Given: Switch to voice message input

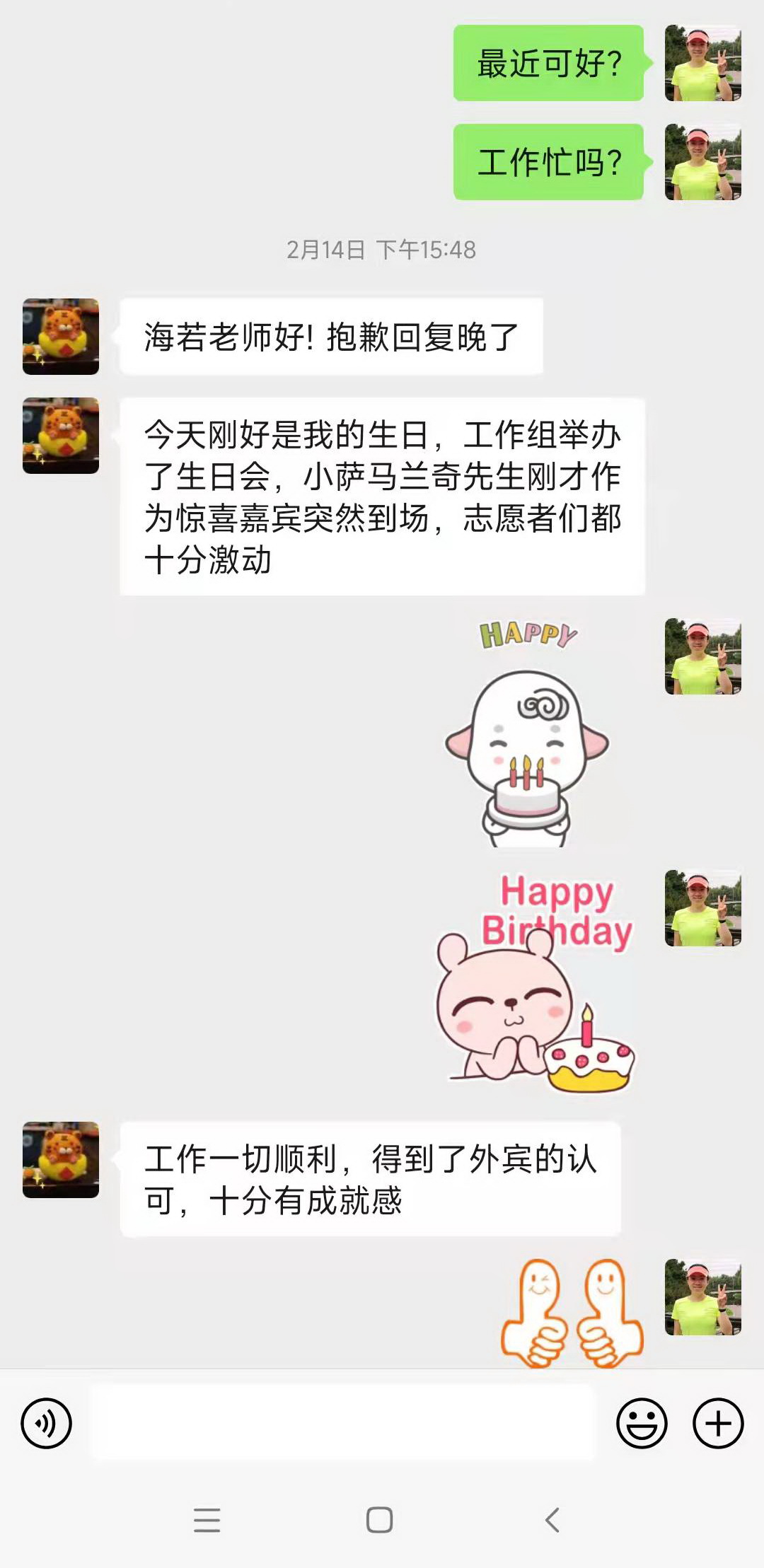Looking at the screenshot, I should [46, 1423].
